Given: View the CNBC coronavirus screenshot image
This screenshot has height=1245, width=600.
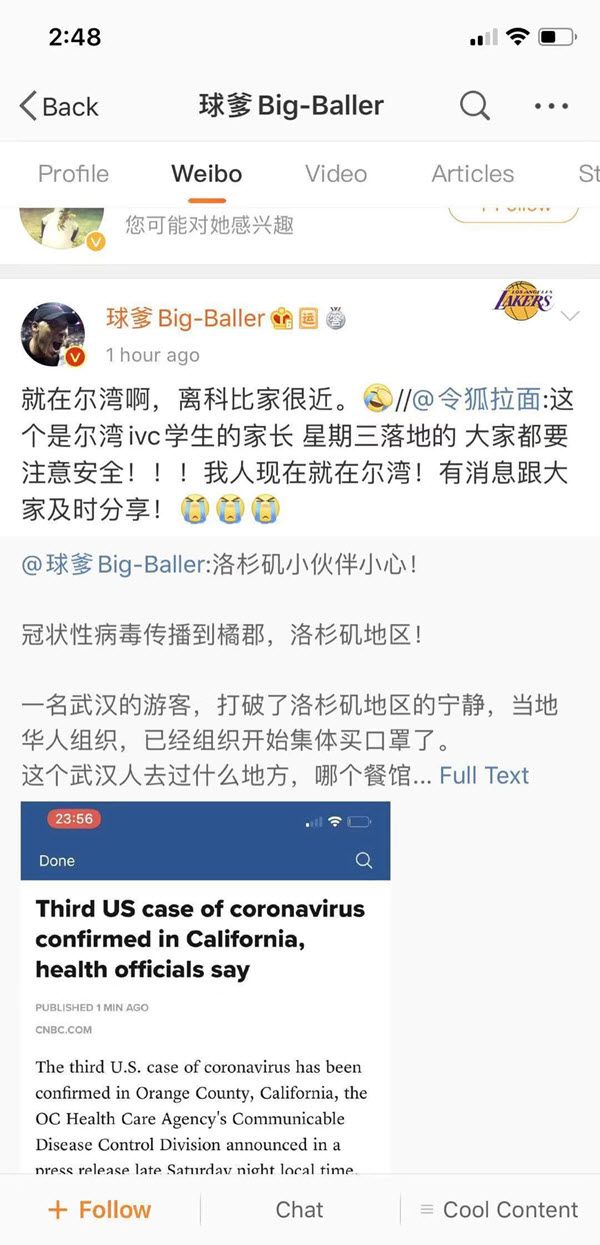Looking at the screenshot, I should point(205,985).
